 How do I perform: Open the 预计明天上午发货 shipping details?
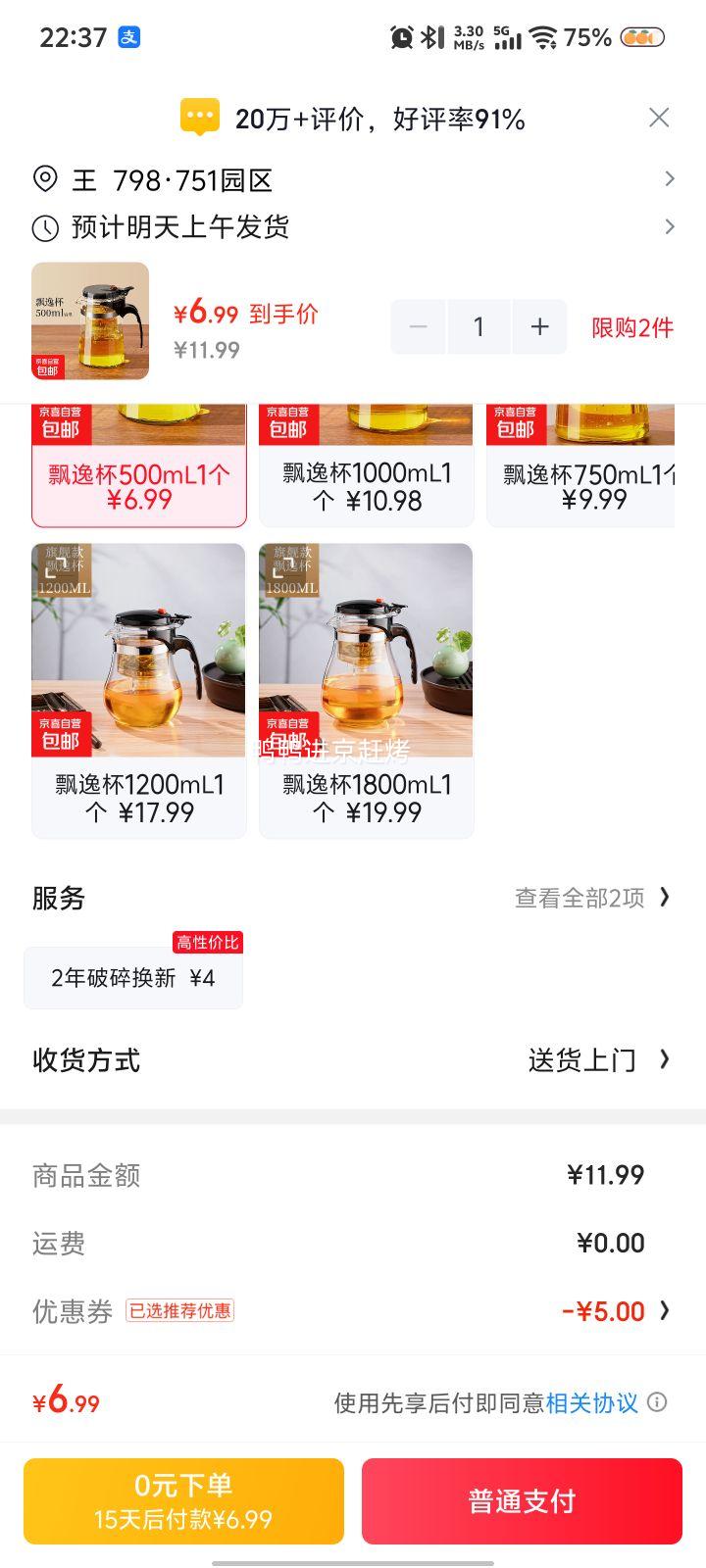(670, 227)
